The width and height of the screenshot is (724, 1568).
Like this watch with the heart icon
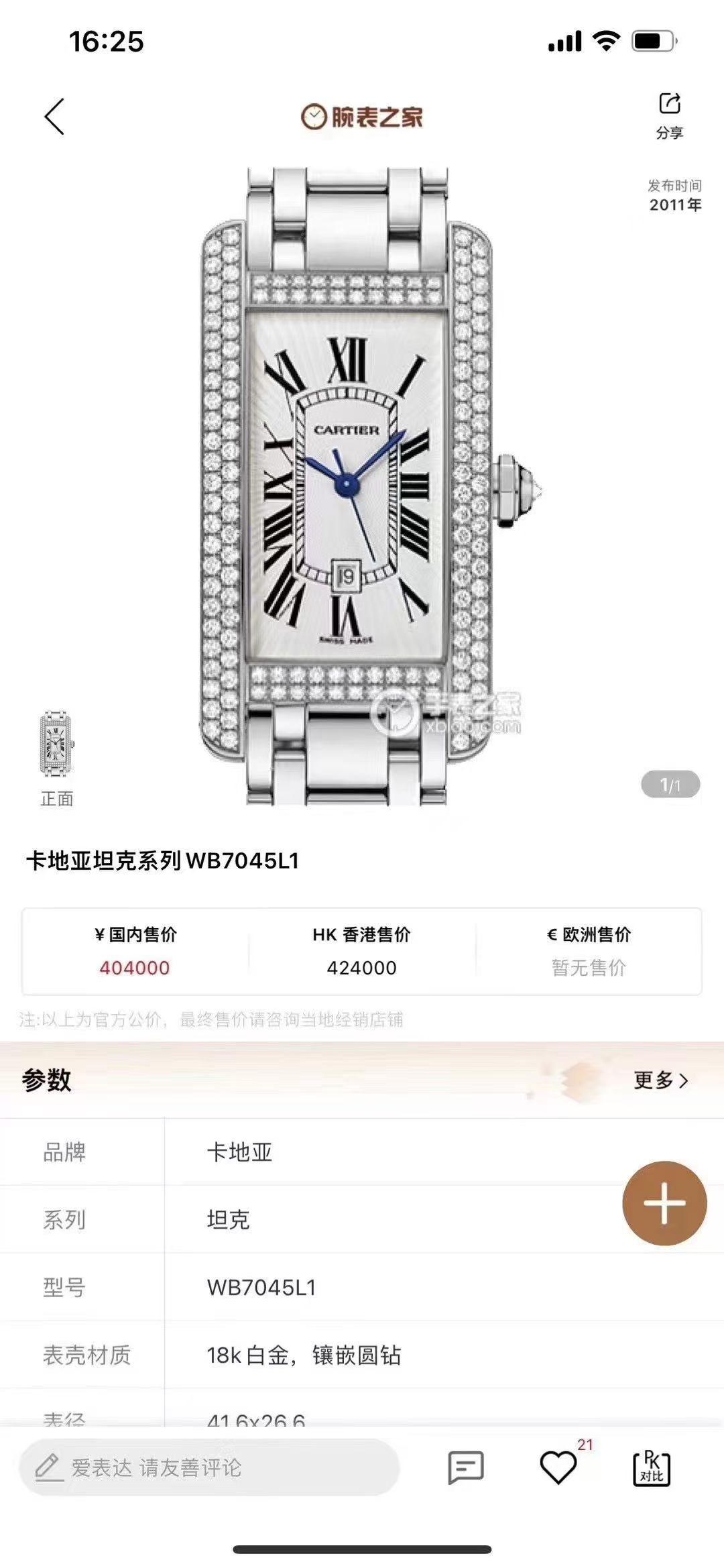558,1467
